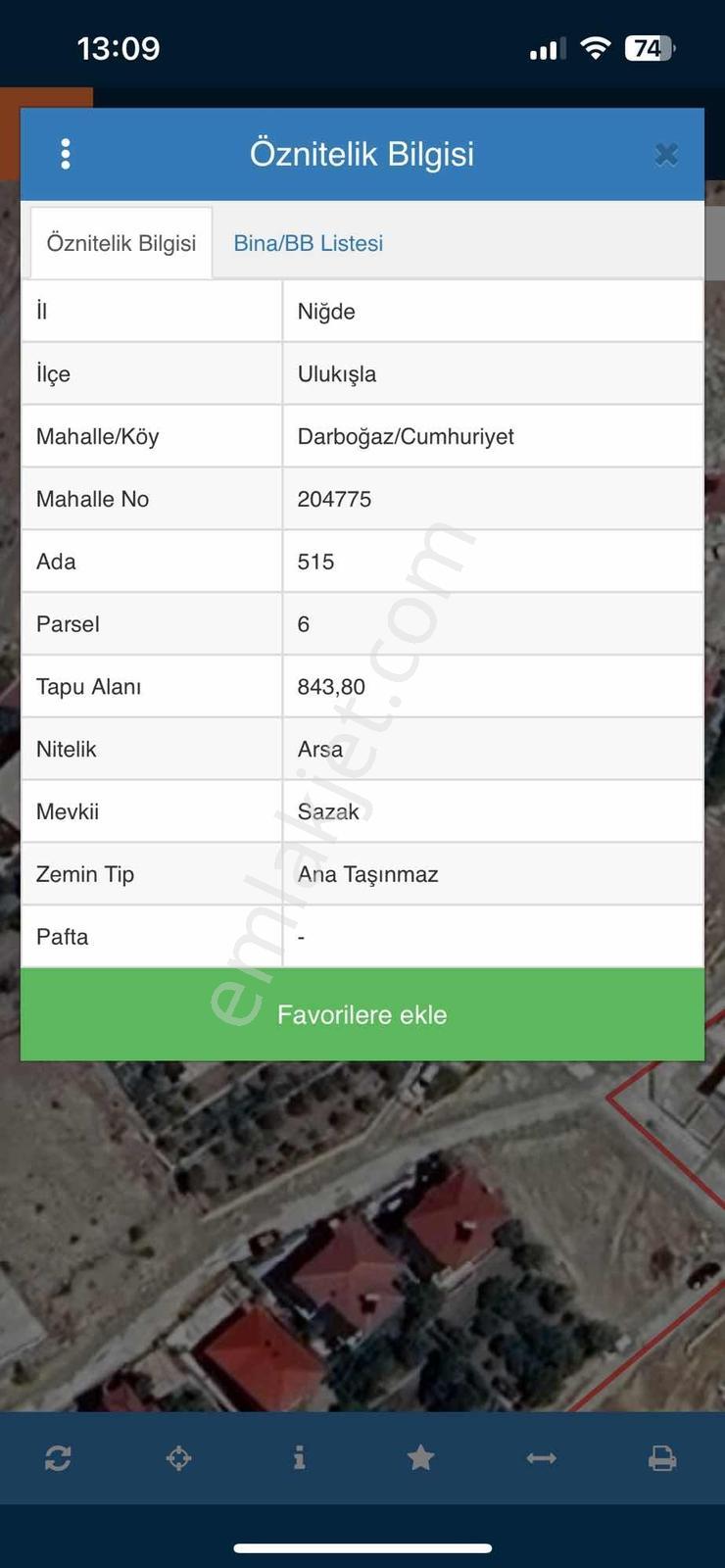Viewport: 725px width, 1568px height.
Task: Tap the refresh icon in bottom toolbar
Action: tap(58, 1458)
